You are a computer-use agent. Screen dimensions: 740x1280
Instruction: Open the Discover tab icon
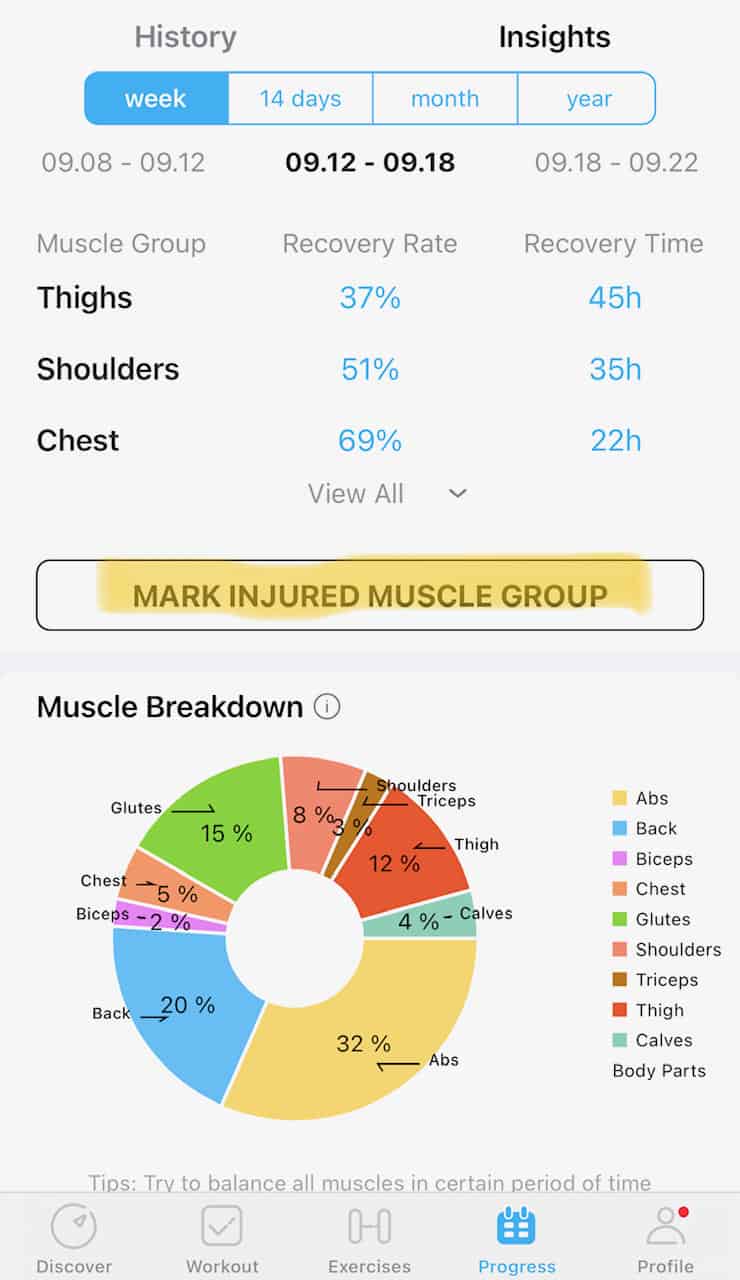(x=74, y=1224)
